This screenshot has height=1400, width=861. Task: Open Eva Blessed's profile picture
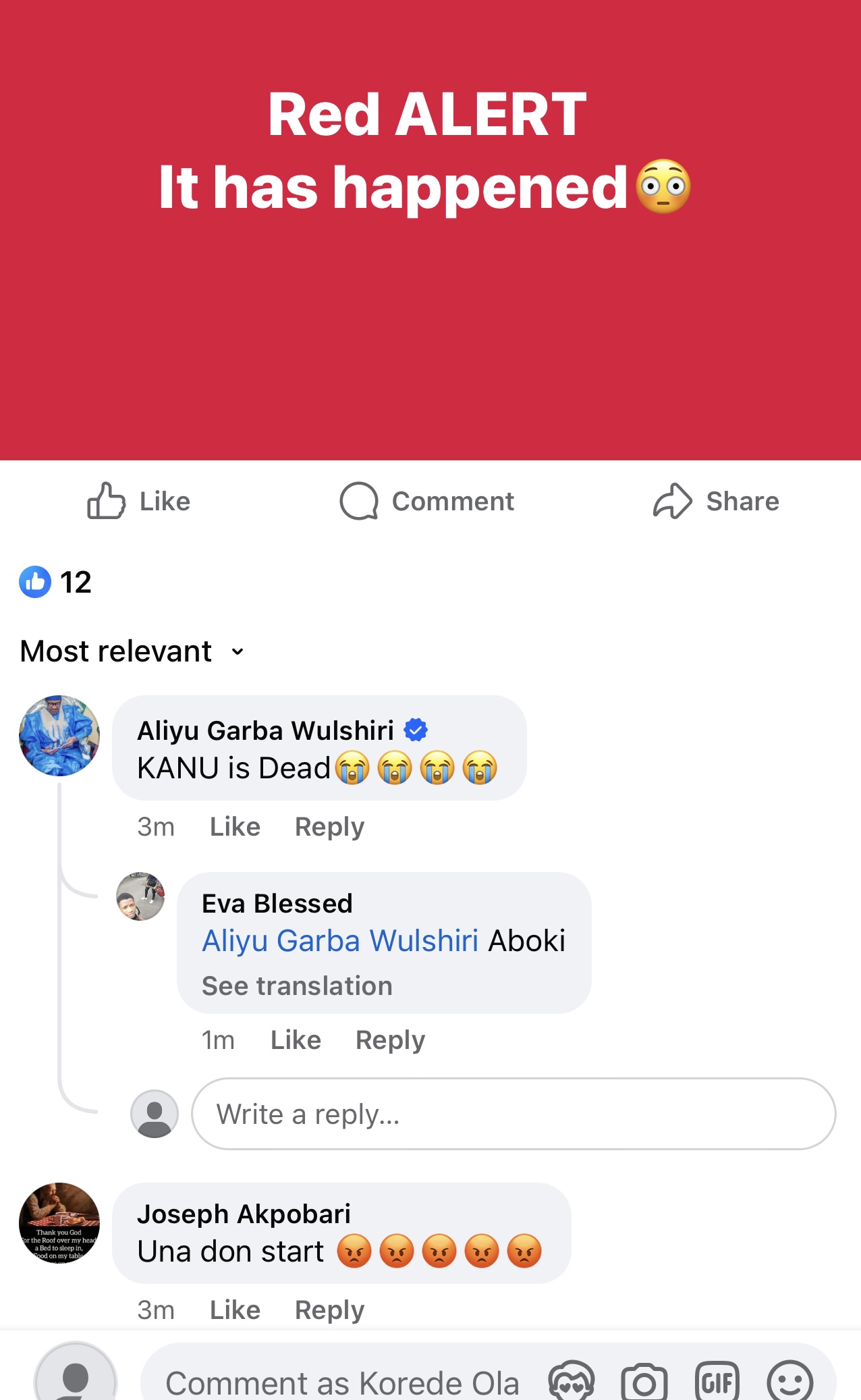[140, 896]
